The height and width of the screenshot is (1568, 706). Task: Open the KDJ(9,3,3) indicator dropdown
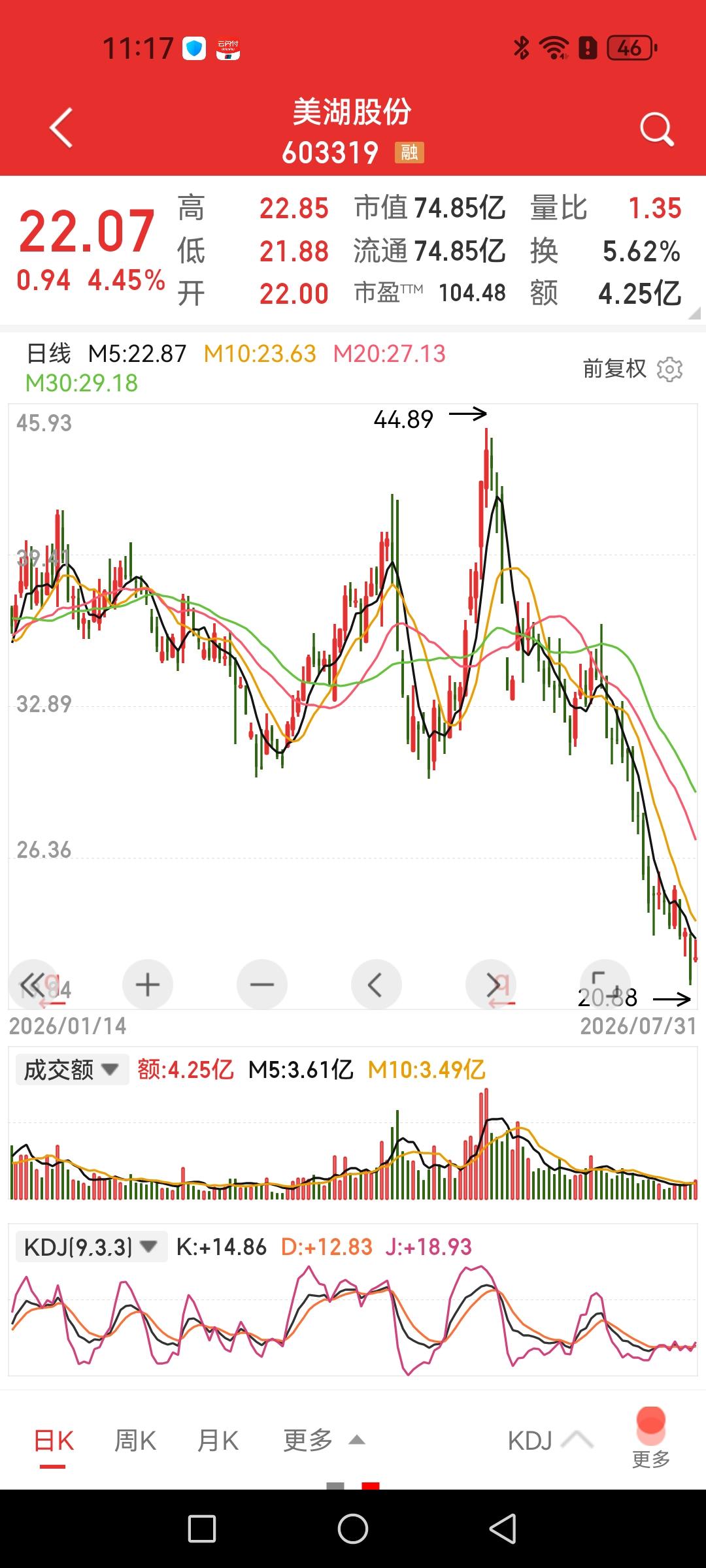tap(92, 1247)
